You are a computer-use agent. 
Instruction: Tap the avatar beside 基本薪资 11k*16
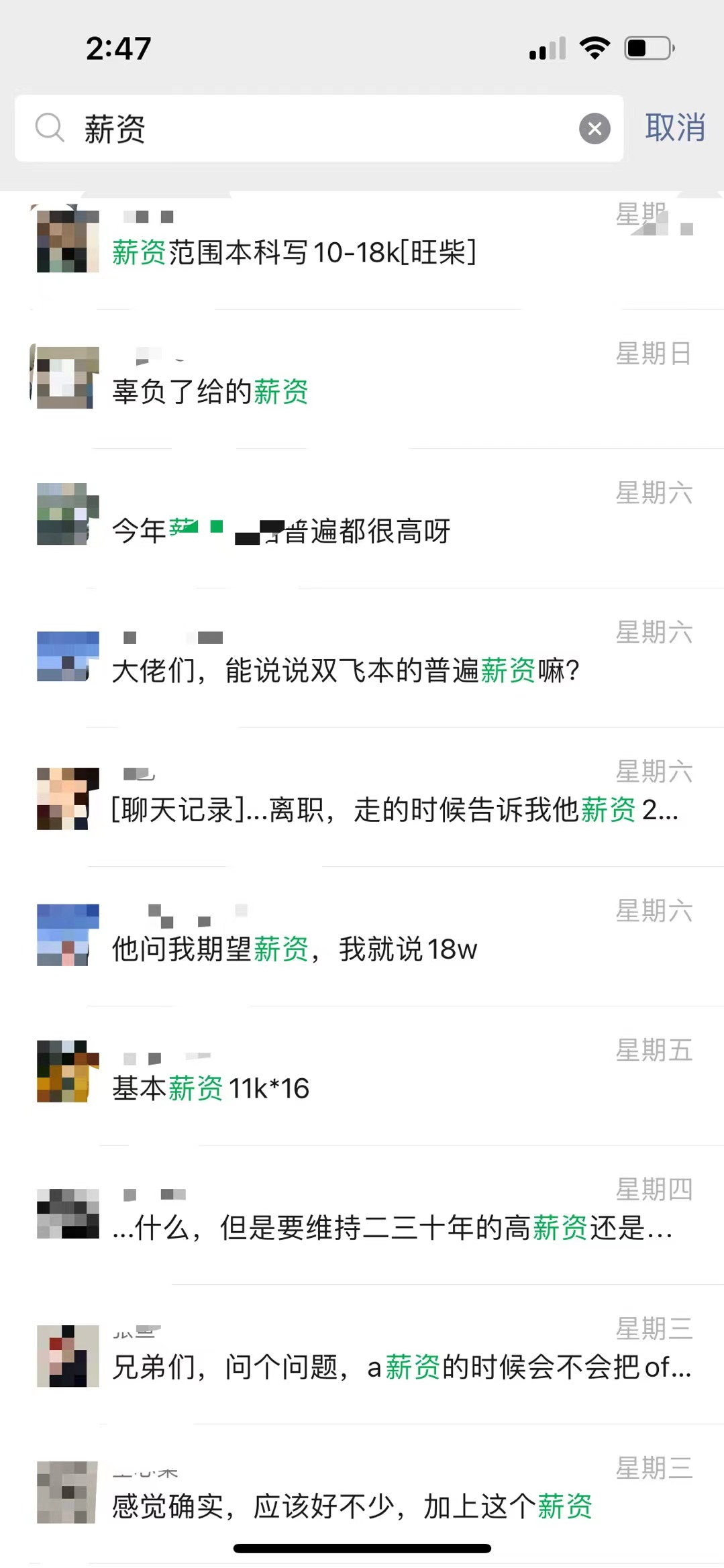(x=65, y=1072)
